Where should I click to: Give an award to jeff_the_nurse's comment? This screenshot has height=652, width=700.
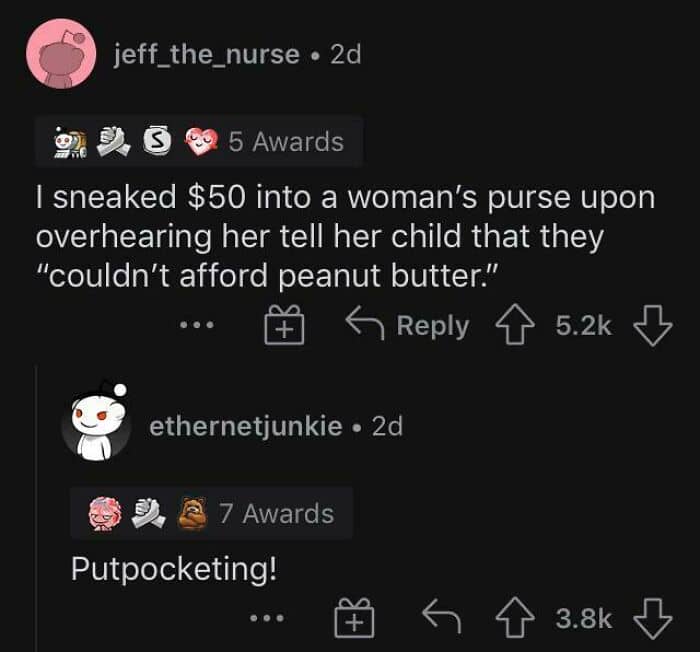(284, 325)
